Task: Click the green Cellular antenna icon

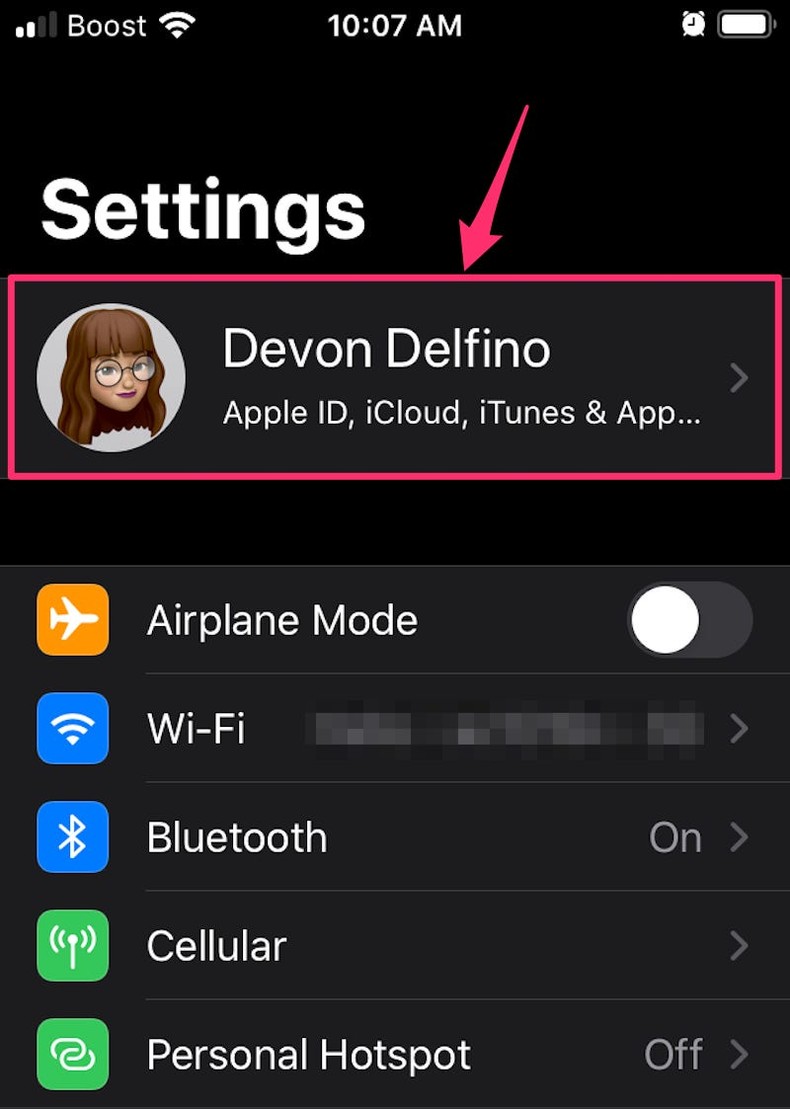Action: point(72,946)
